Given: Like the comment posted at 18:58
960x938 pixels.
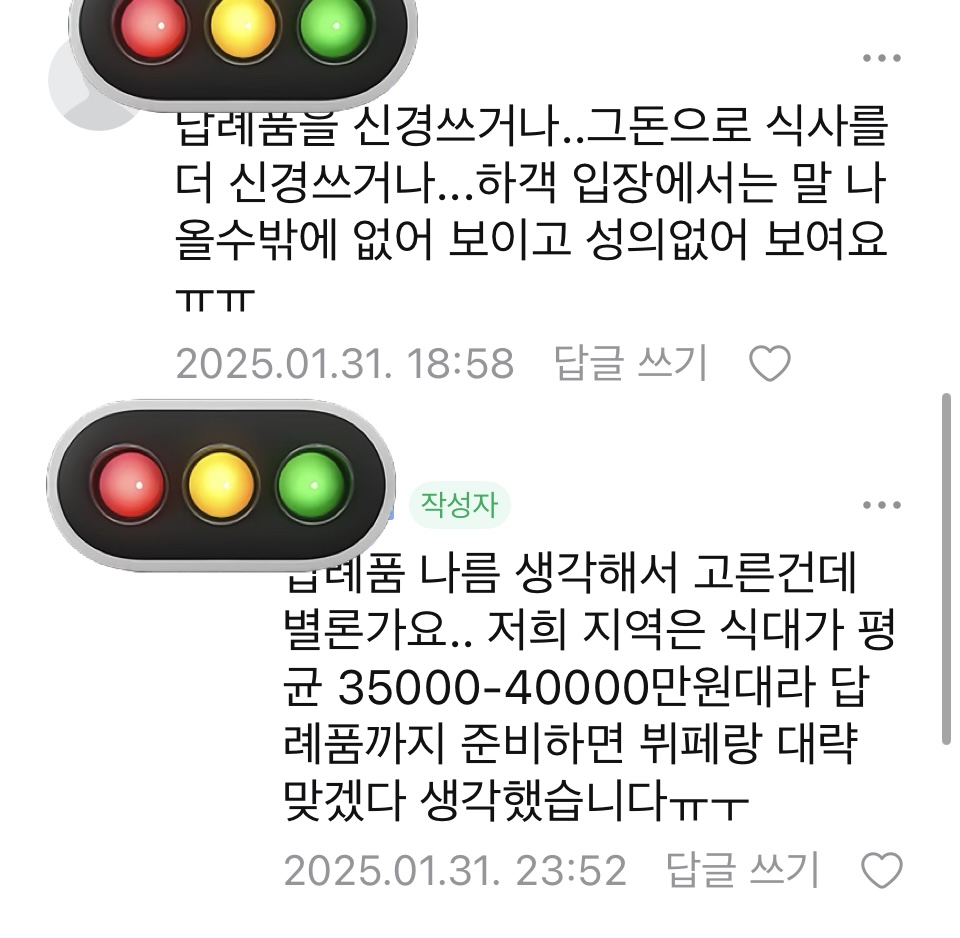Looking at the screenshot, I should [x=770, y=364].
